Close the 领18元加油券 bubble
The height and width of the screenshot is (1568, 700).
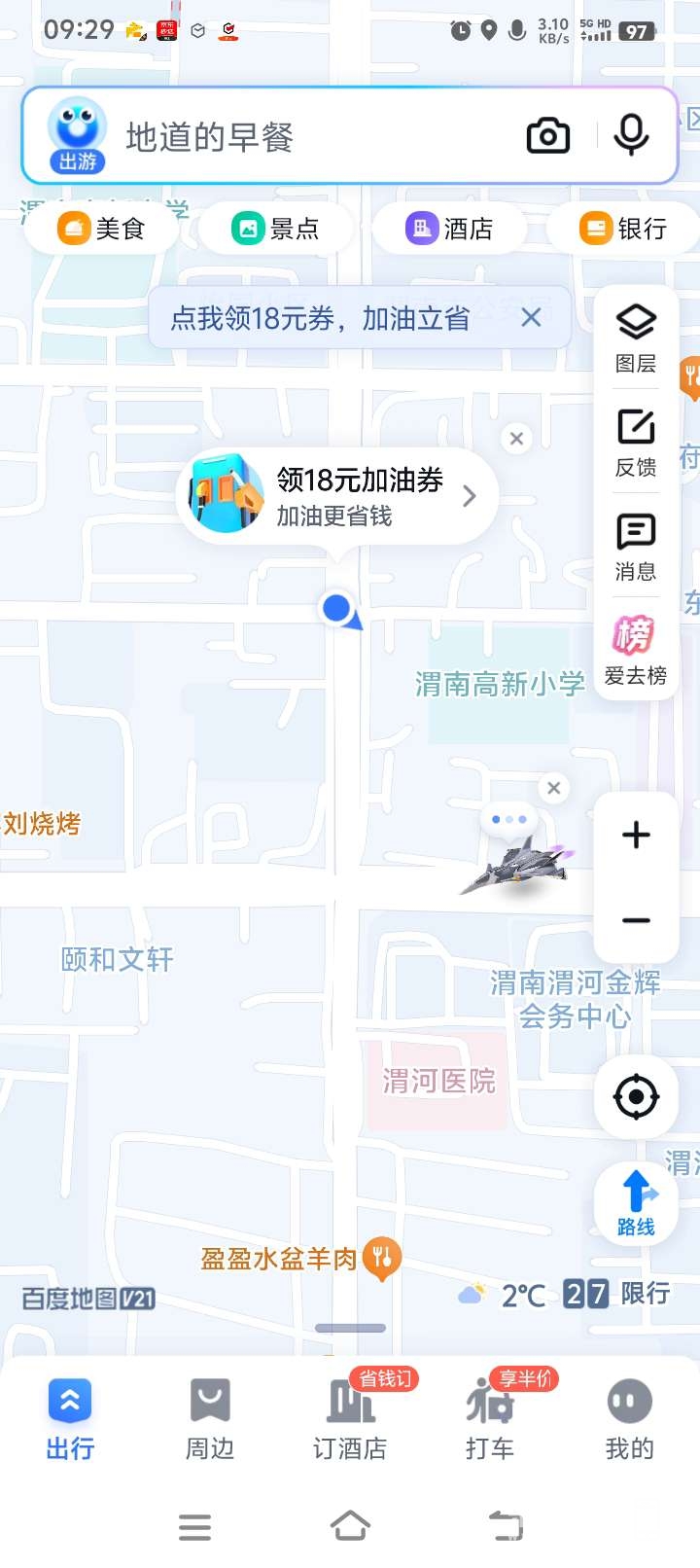516,439
